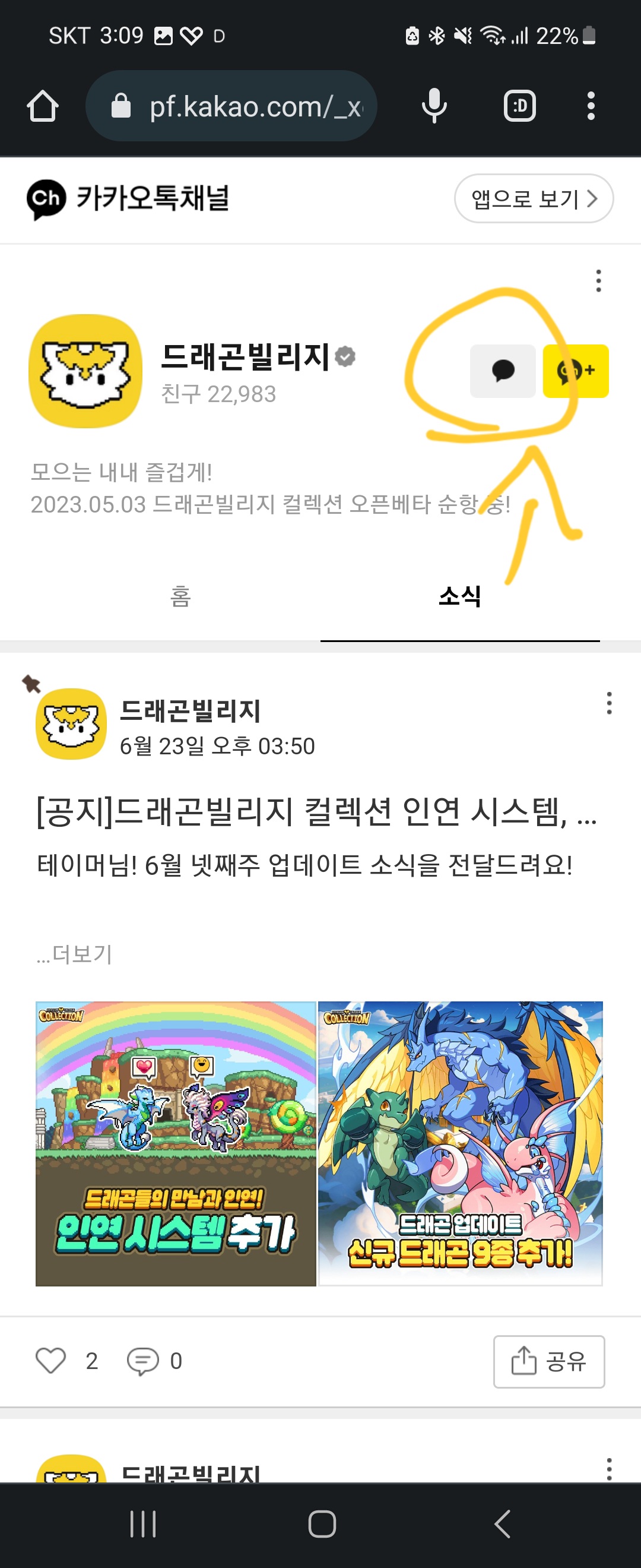View the 인연 시스템 추가 image
Screen dimensions: 641x1568
(x=176, y=1143)
